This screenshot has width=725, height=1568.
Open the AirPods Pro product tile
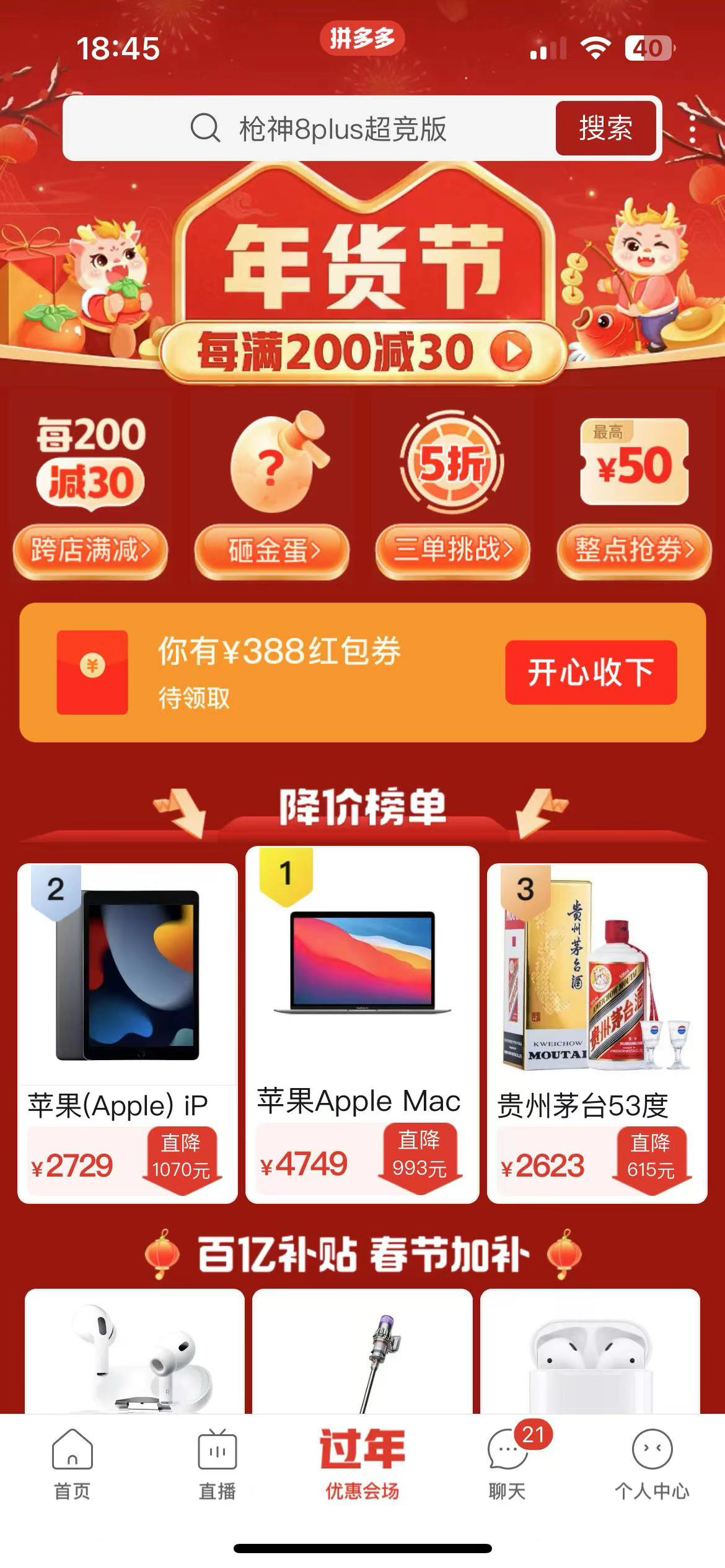point(134,1351)
